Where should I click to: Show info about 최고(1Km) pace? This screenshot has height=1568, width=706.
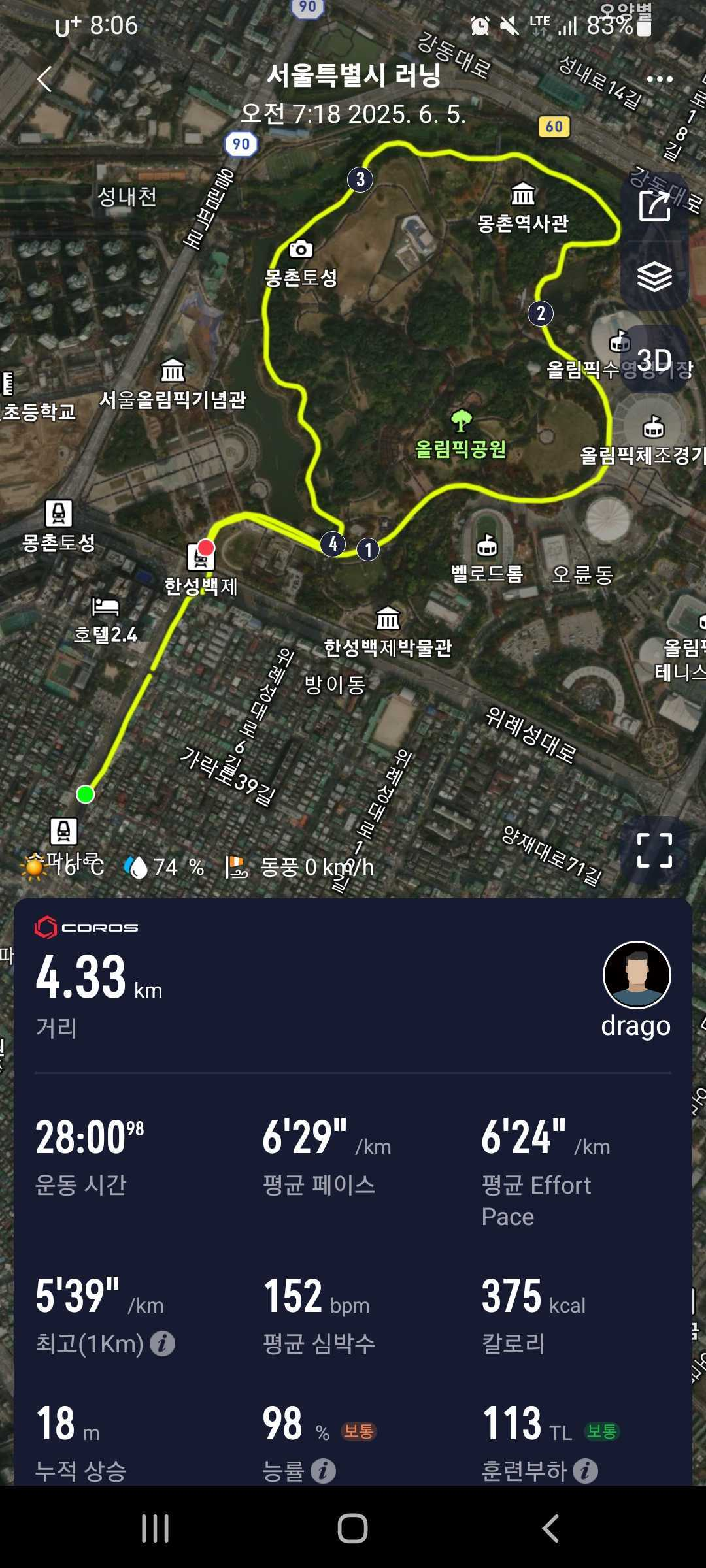(x=162, y=1344)
